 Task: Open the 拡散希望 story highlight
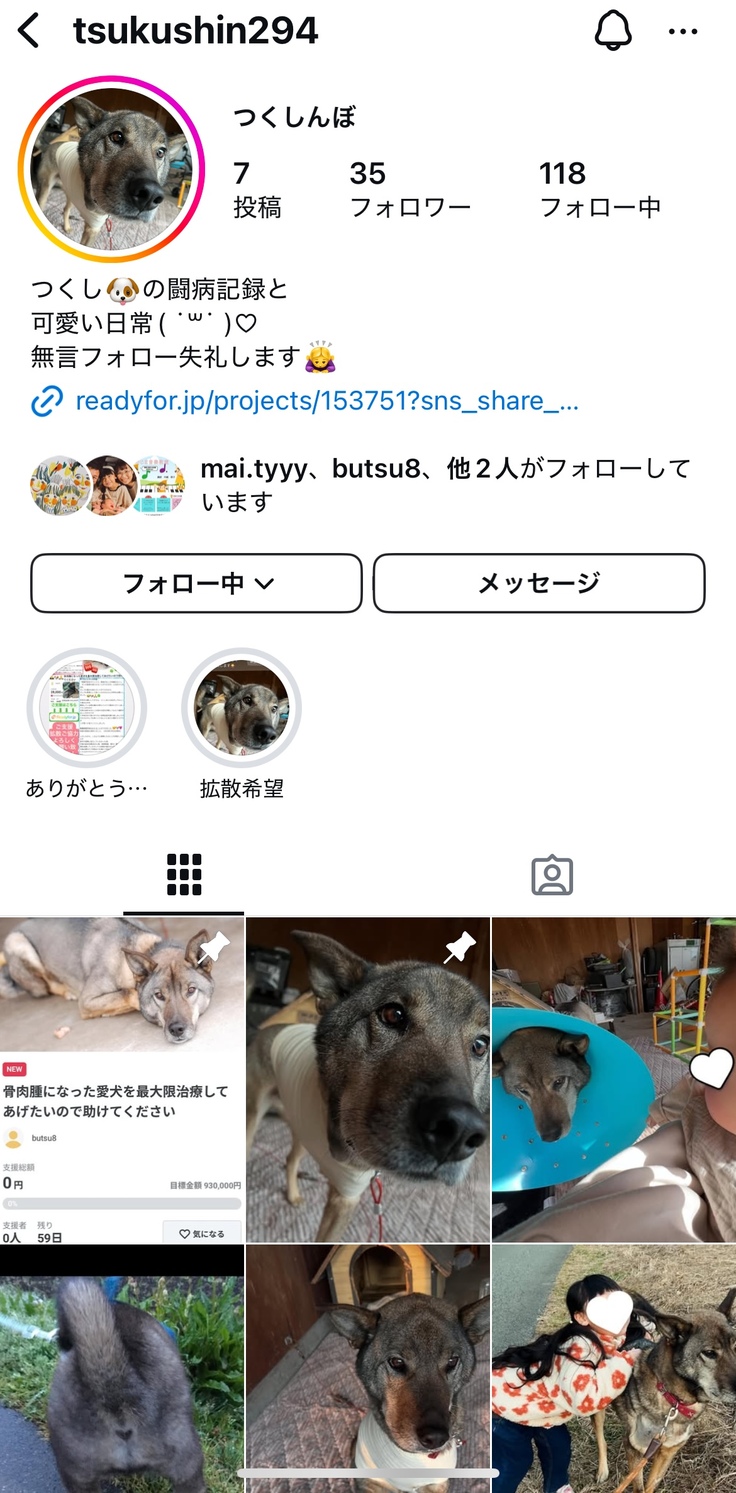click(241, 708)
